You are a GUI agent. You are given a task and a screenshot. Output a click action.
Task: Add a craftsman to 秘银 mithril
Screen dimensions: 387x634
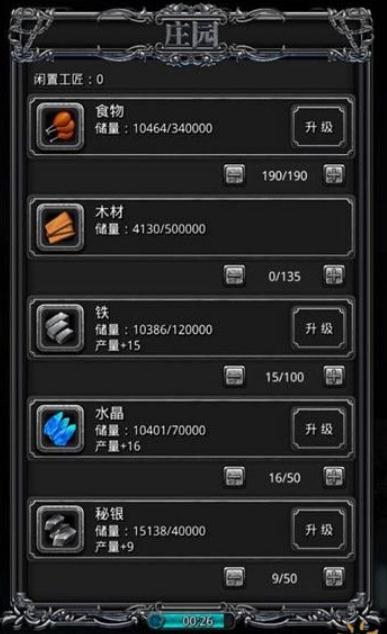coord(334,577)
